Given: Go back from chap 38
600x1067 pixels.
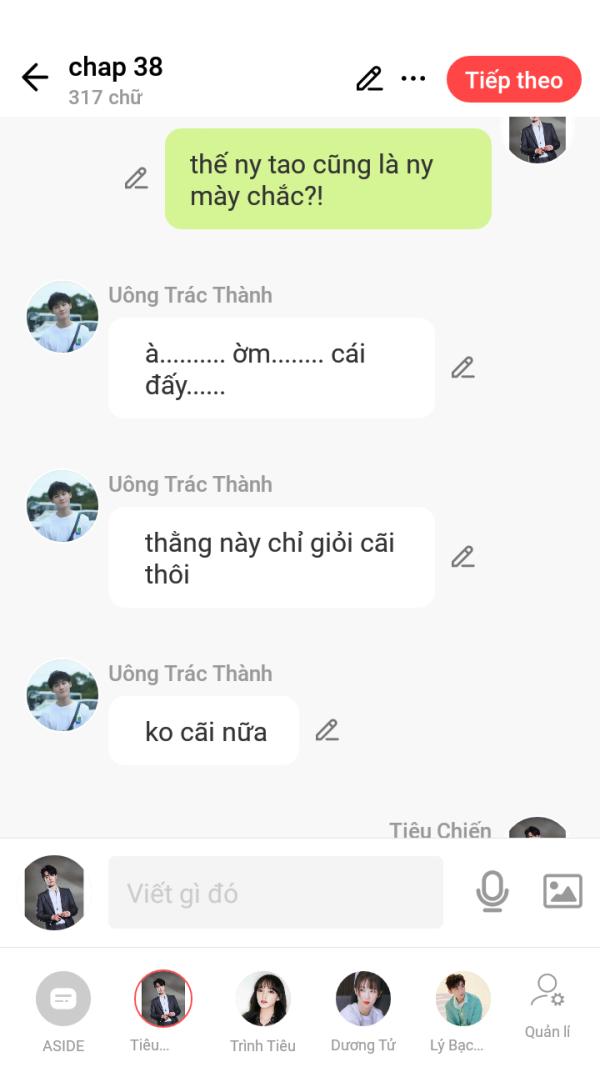Looking at the screenshot, I should click(x=35, y=78).
